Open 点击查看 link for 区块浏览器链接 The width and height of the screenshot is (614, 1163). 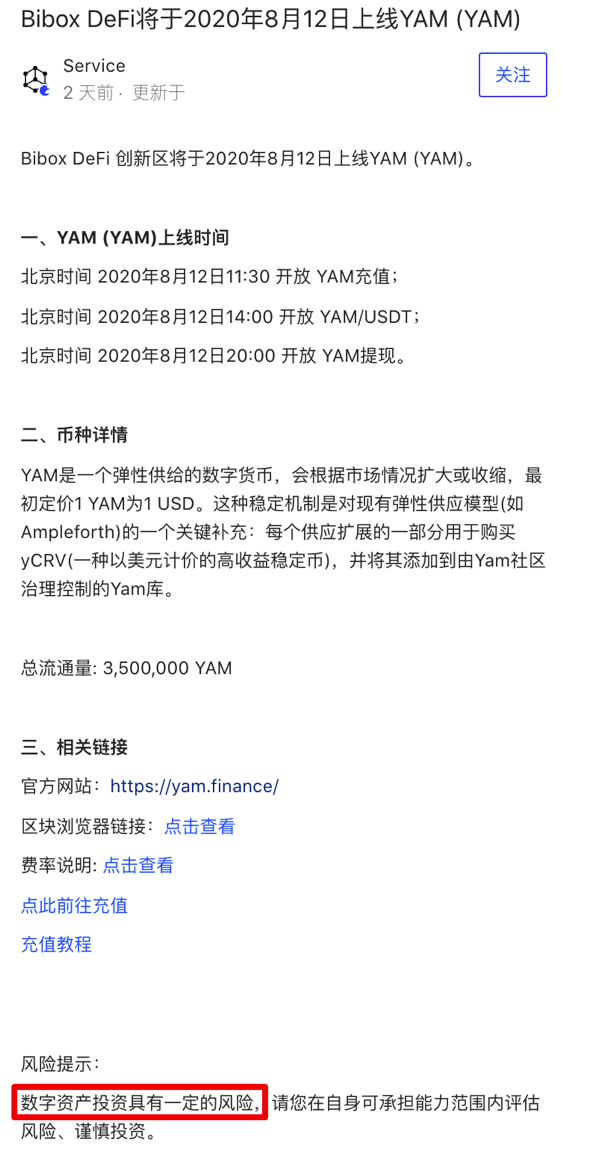(x=200, y=826)
